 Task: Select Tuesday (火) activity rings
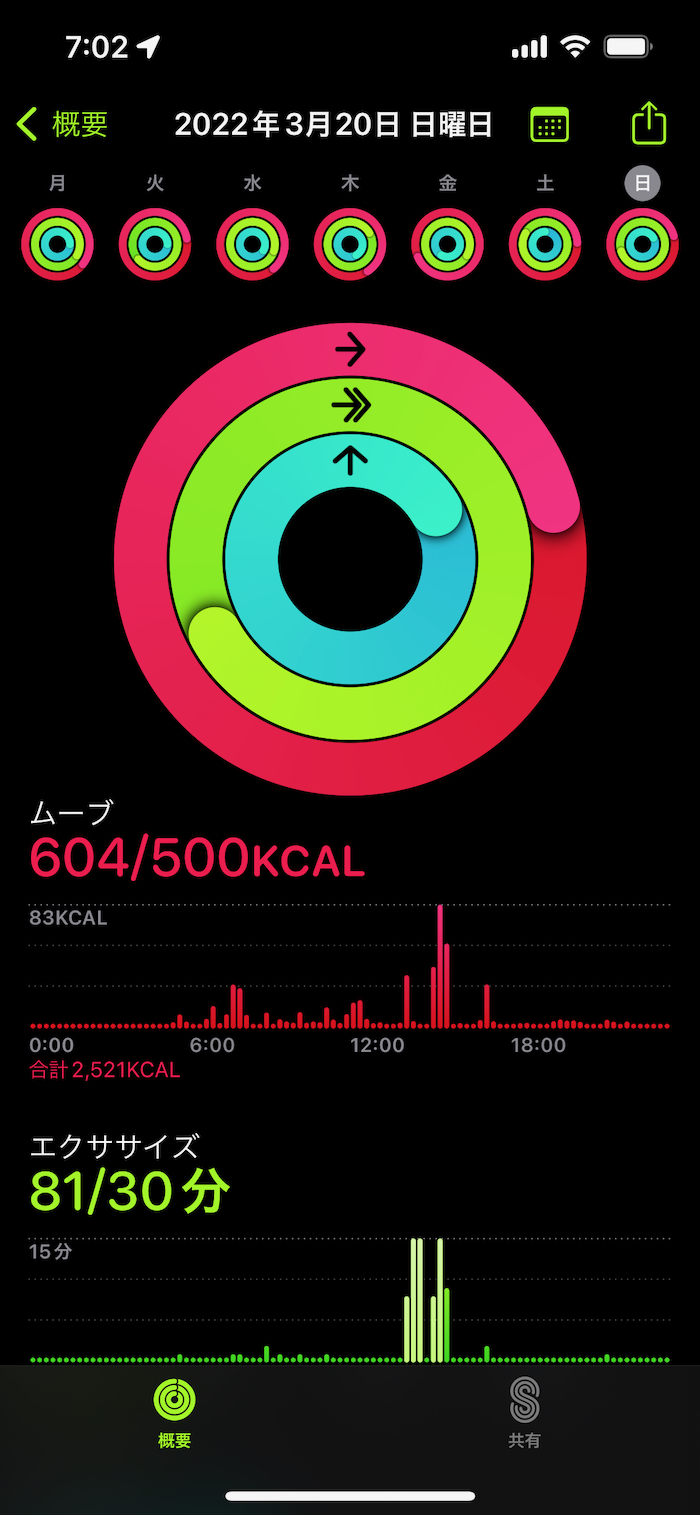point(155,244)
